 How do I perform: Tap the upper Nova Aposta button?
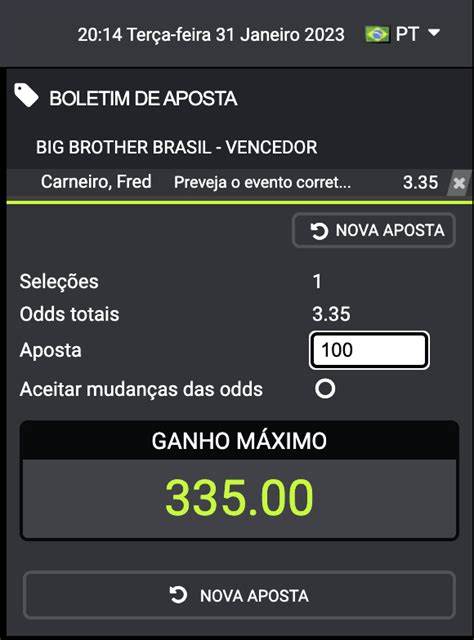click(x=374, y=230)
